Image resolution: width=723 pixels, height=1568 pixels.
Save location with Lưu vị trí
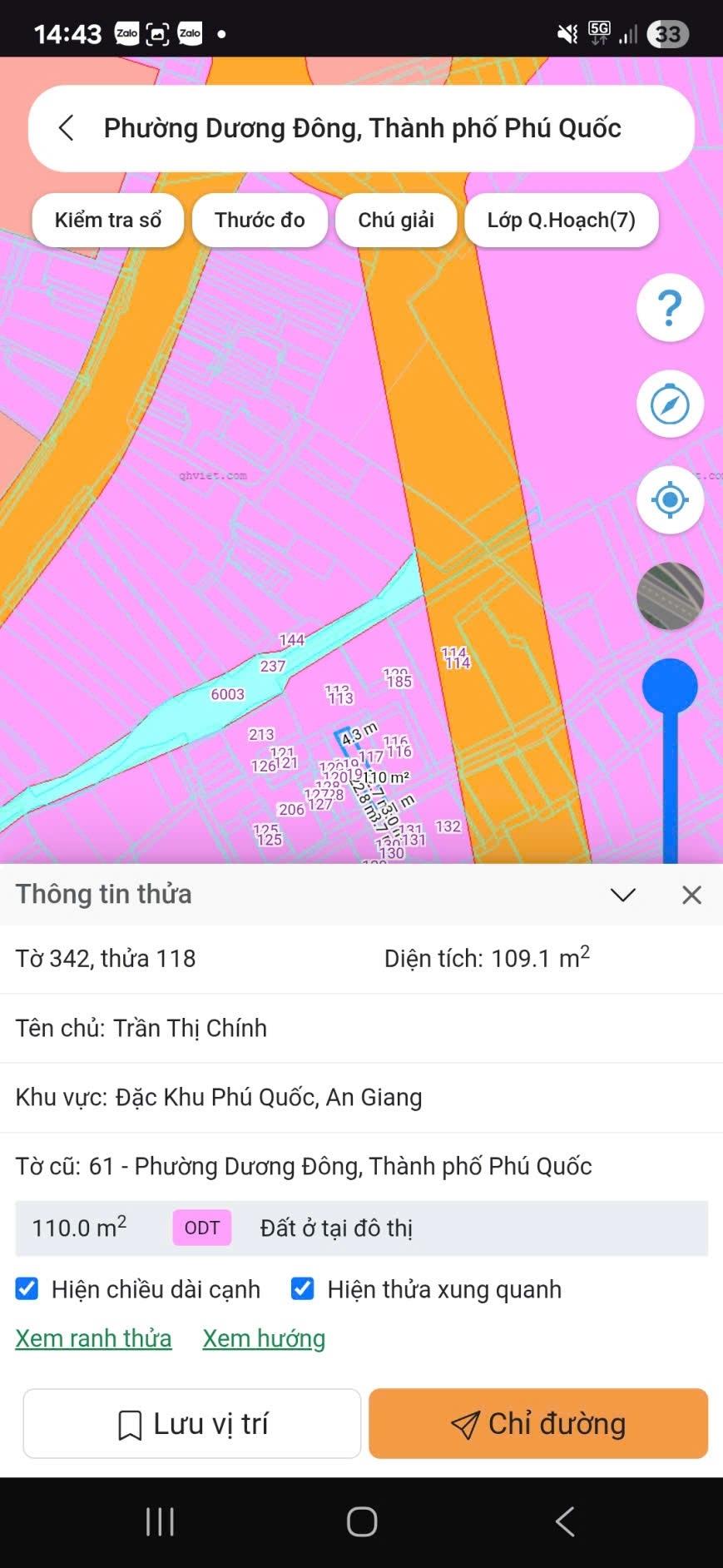(x=192, y=1424)
